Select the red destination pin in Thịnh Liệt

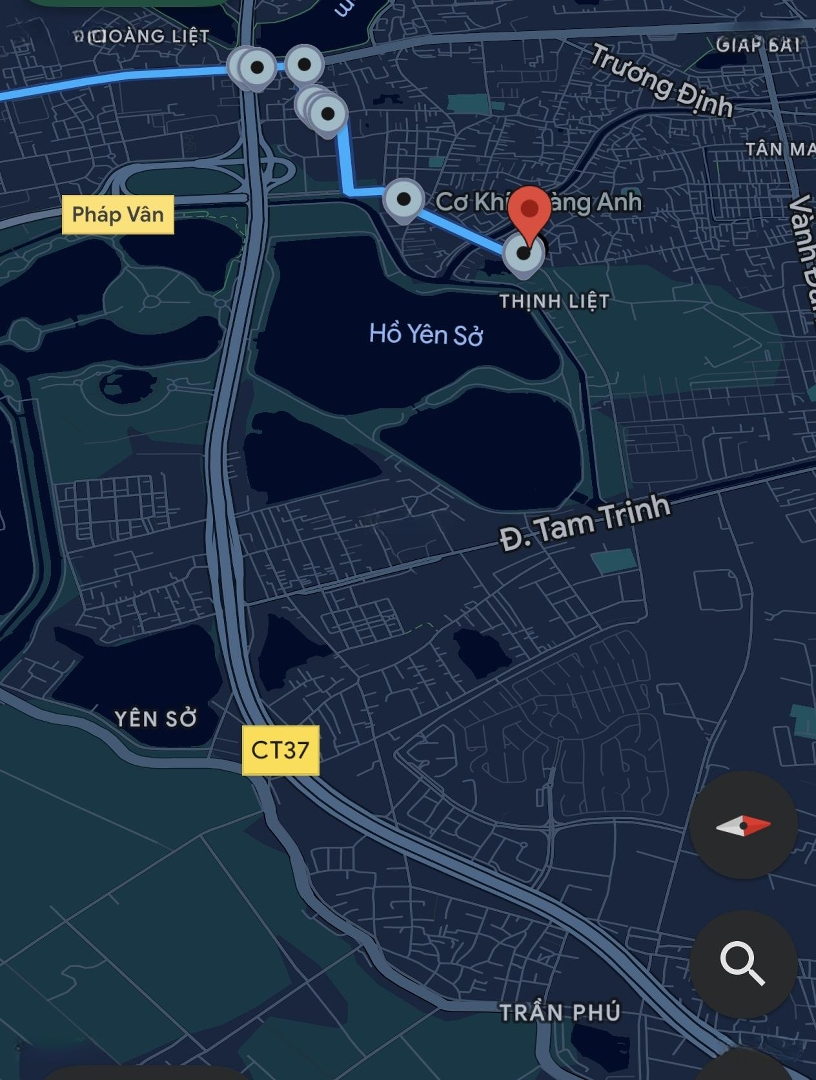(528, 212)
